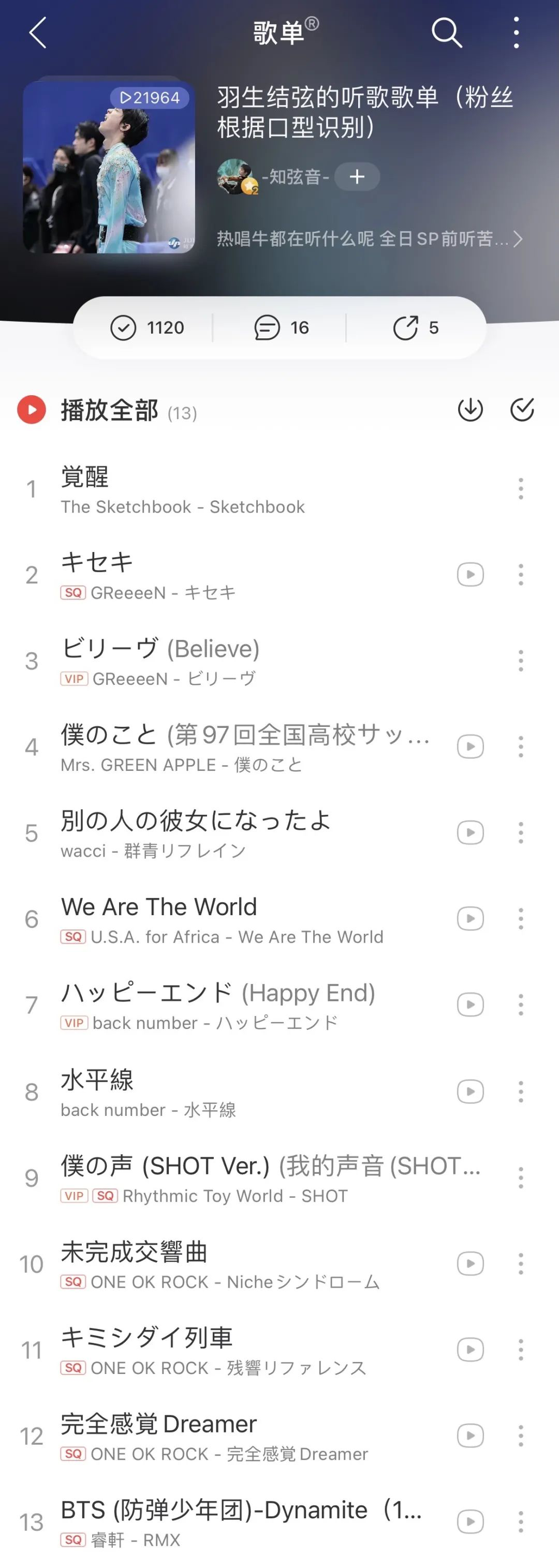559x1568 pixels.
Task: Open more options for BTS Dynamite track
Action: (521, 1522)
